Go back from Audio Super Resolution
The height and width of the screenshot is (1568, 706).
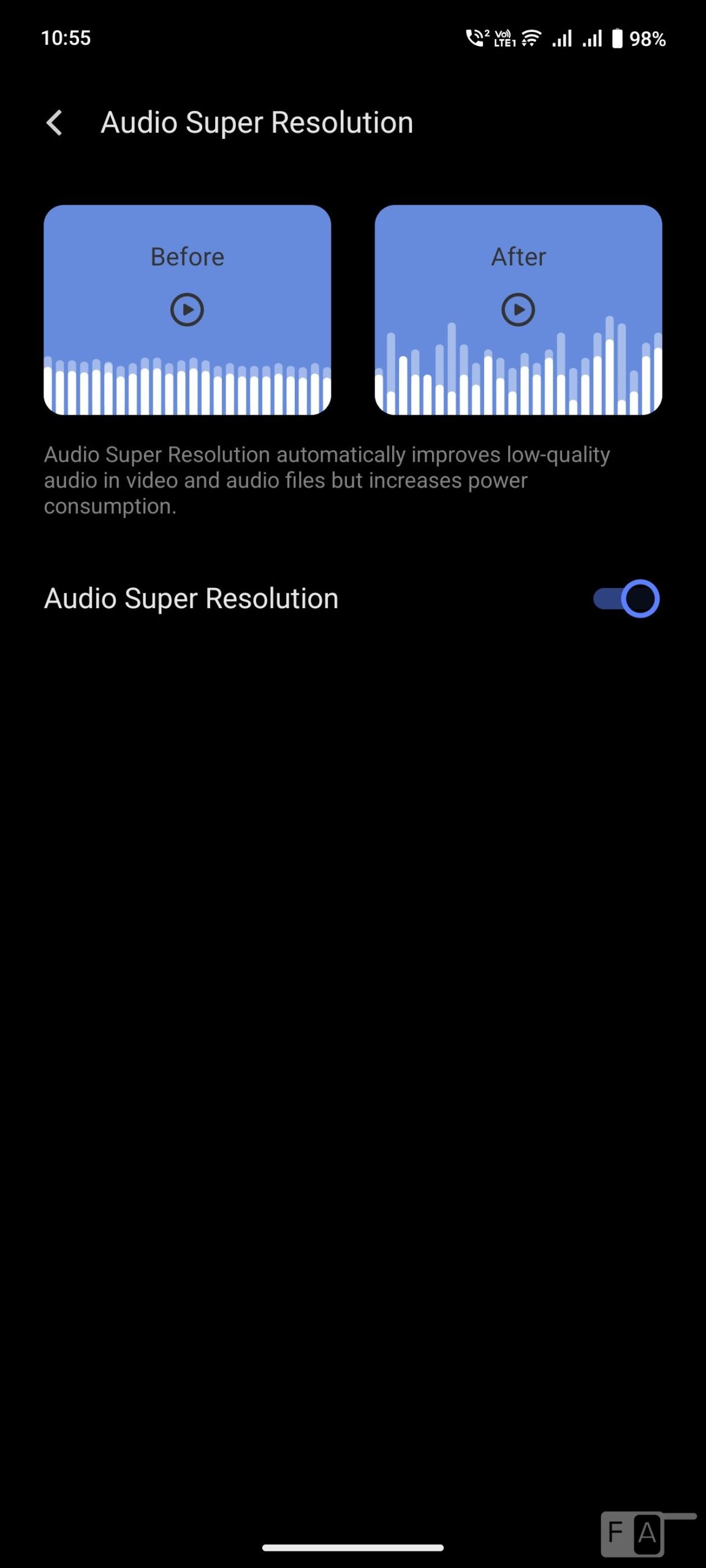55,123
